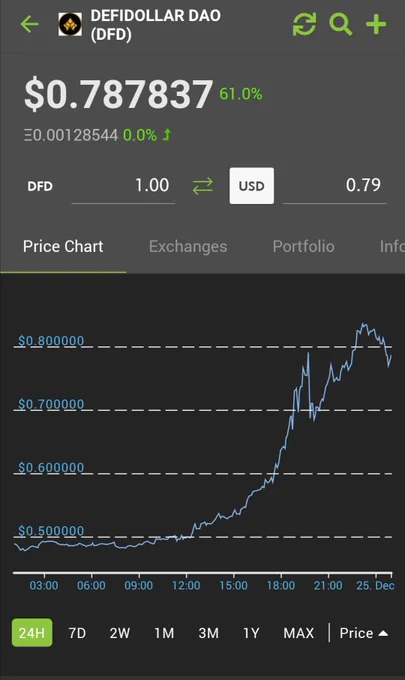Screen dimensions: 405x680
Task: Expand the Price chart type dropdown
Action: tap(363, 633)
